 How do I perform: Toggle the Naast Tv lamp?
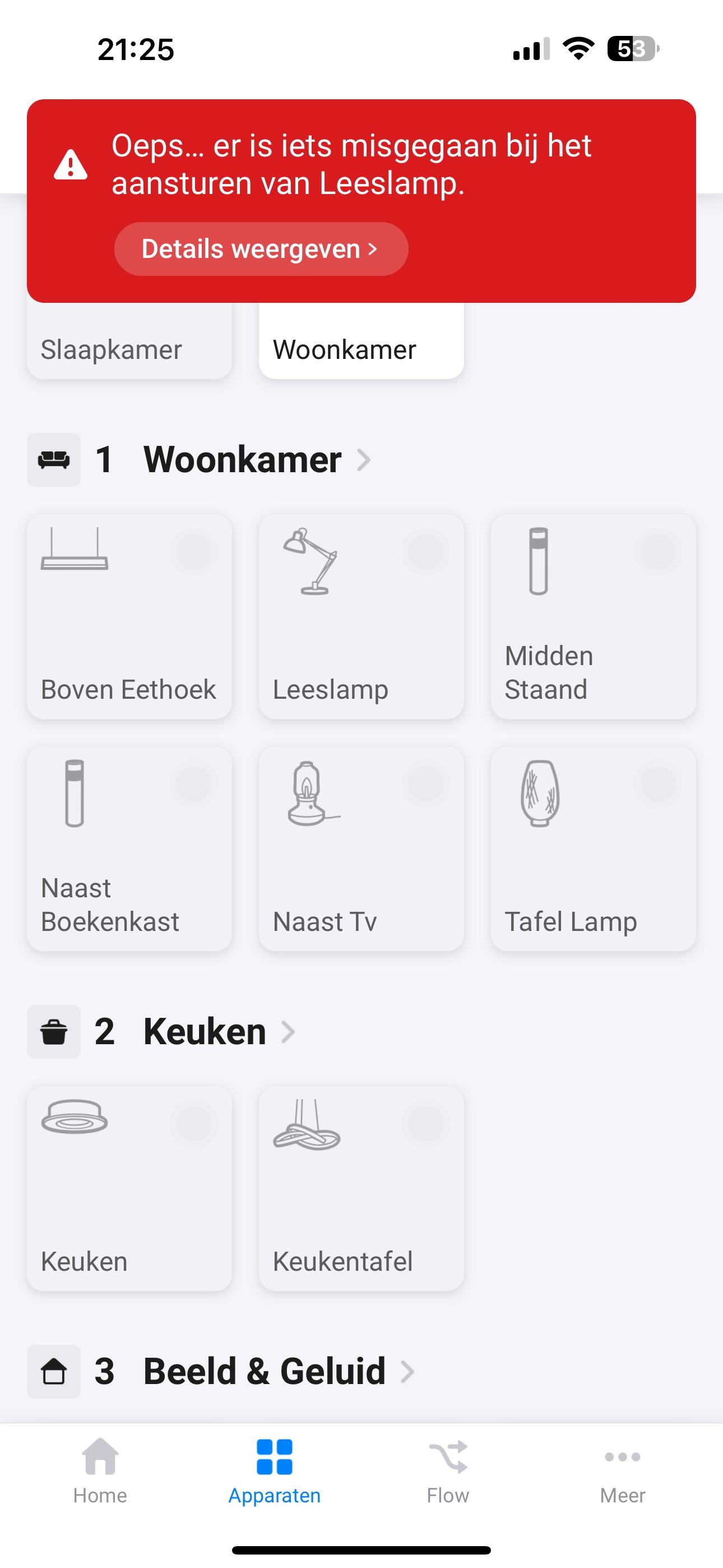click(x=361, y=848)
